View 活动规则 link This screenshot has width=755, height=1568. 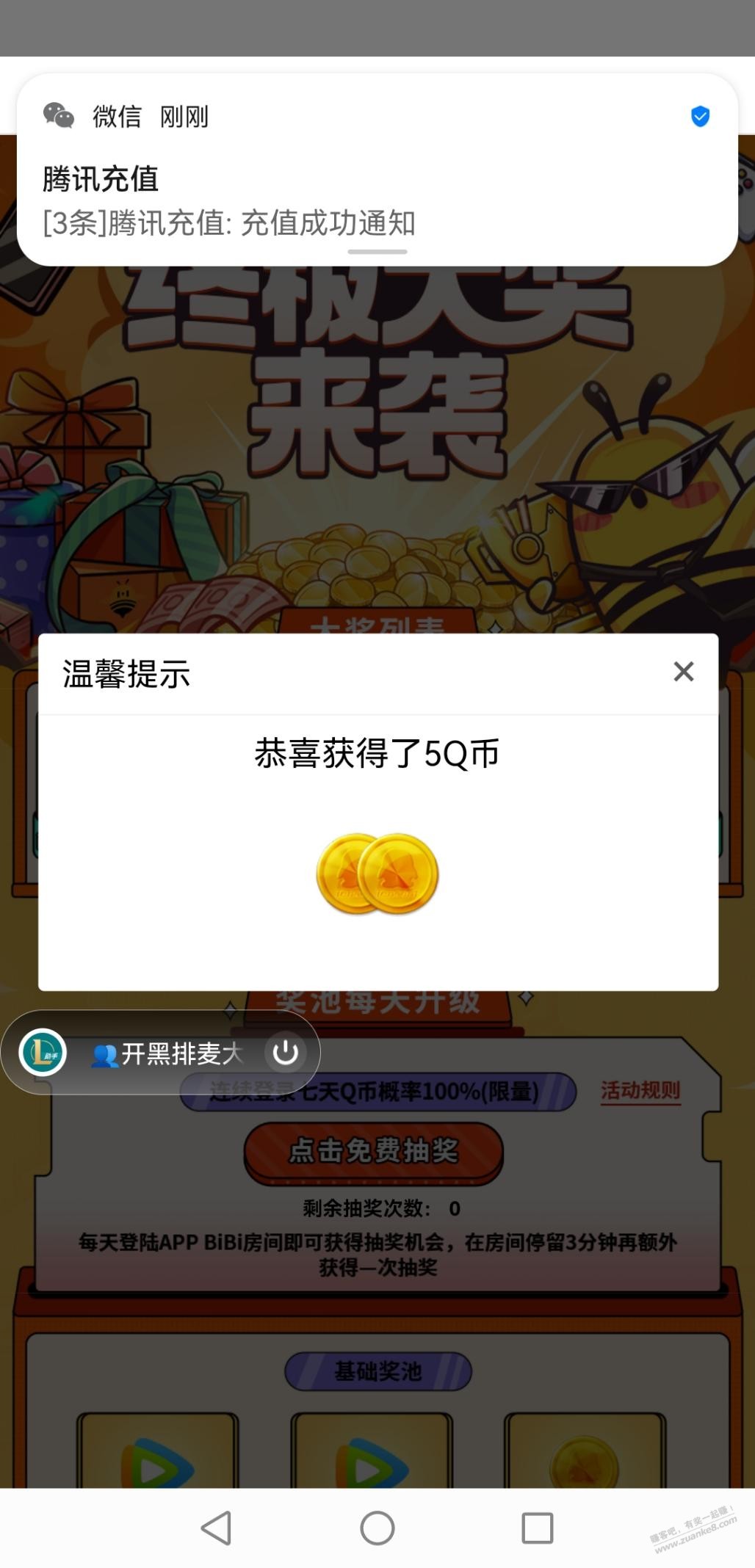pos(640,1091)
